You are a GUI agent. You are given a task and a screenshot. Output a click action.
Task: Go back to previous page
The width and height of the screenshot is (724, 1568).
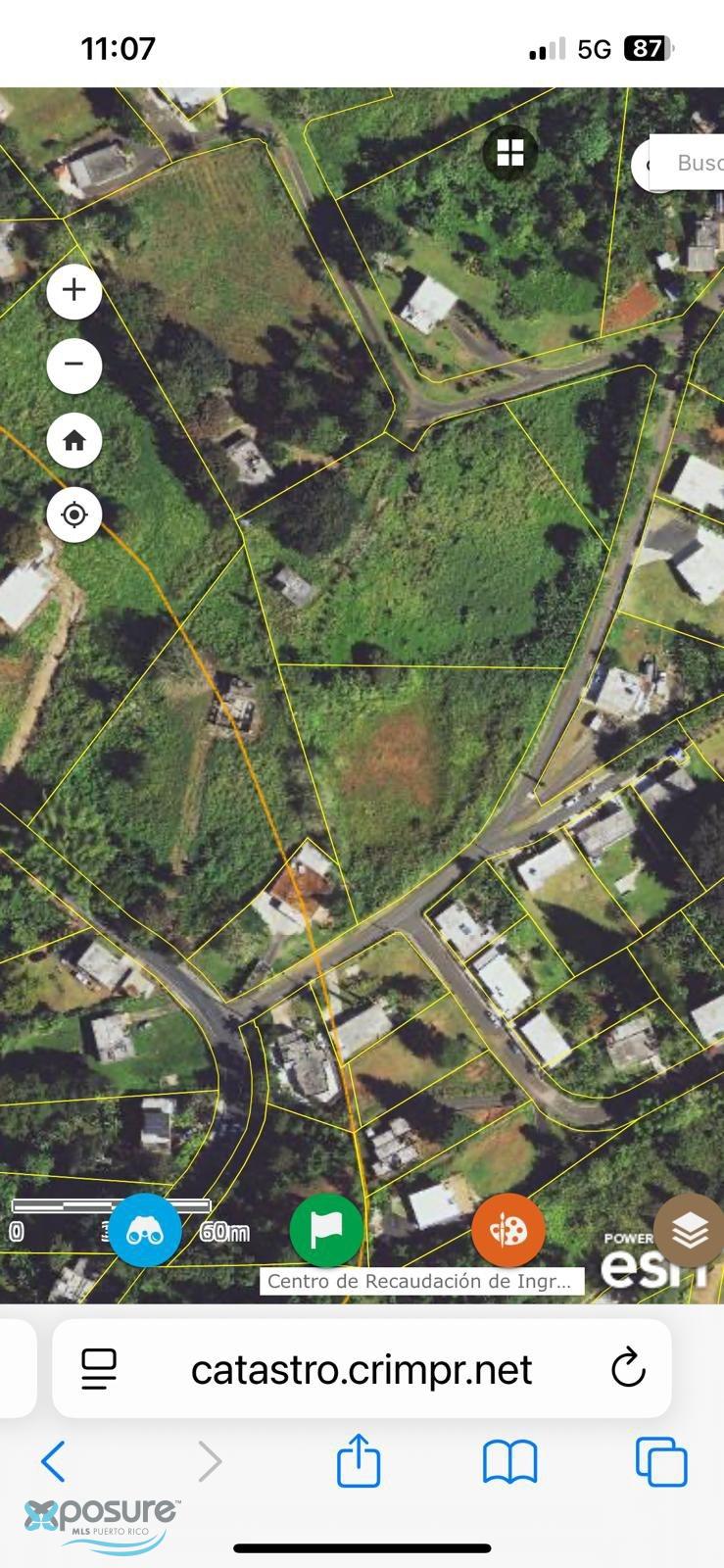[54, 1461]
